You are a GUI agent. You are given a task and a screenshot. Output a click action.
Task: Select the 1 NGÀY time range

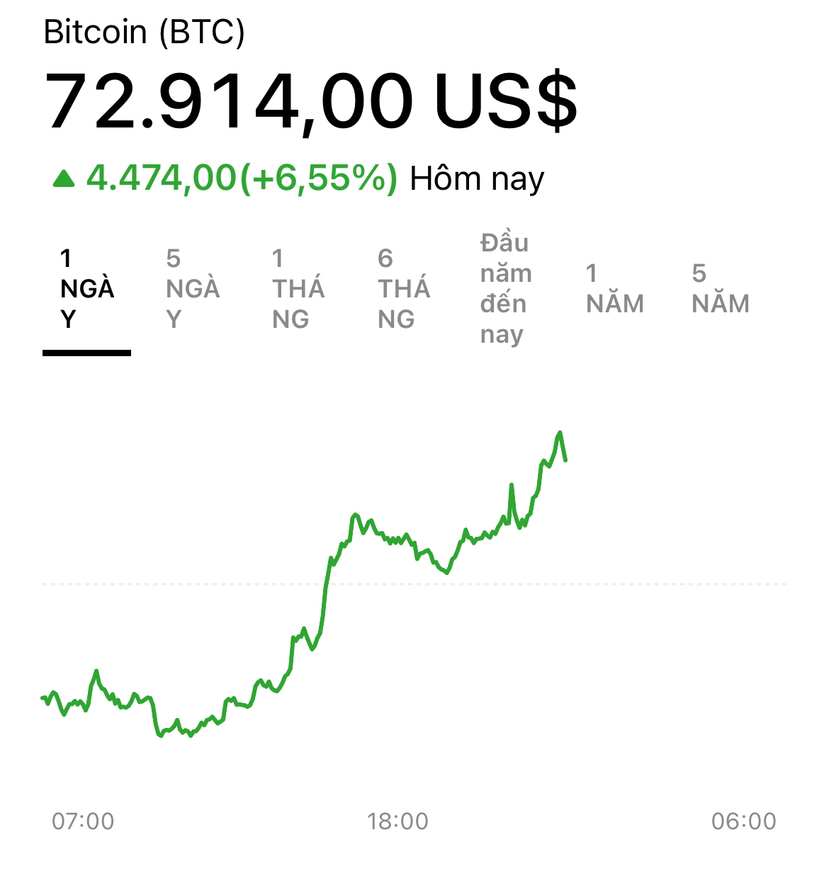pos(87,289)
